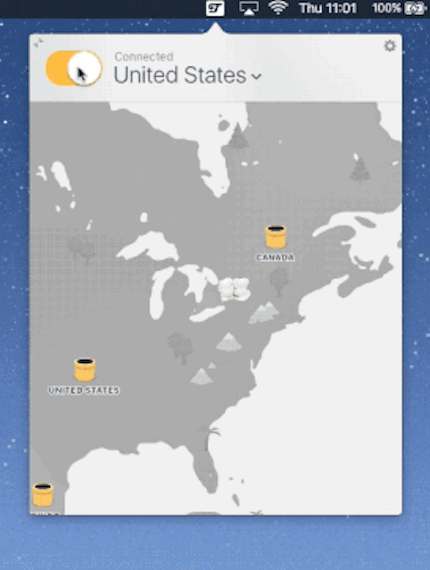This screenshot has width=430, height=570.
Task: Turn off the VPN connection switch
Action: pyautogui.click(x=74, y=68)
